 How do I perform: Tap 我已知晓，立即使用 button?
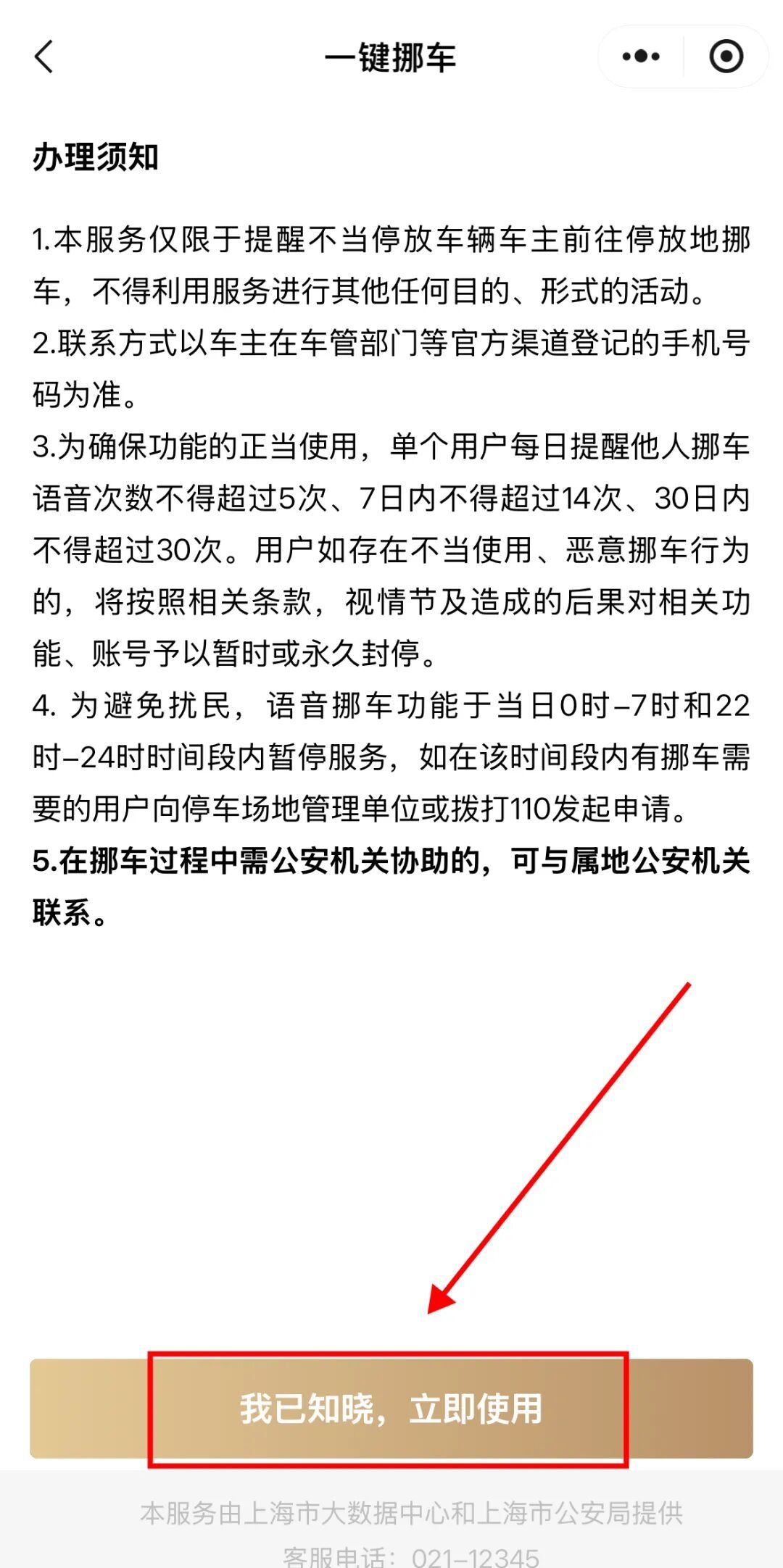391,1409
